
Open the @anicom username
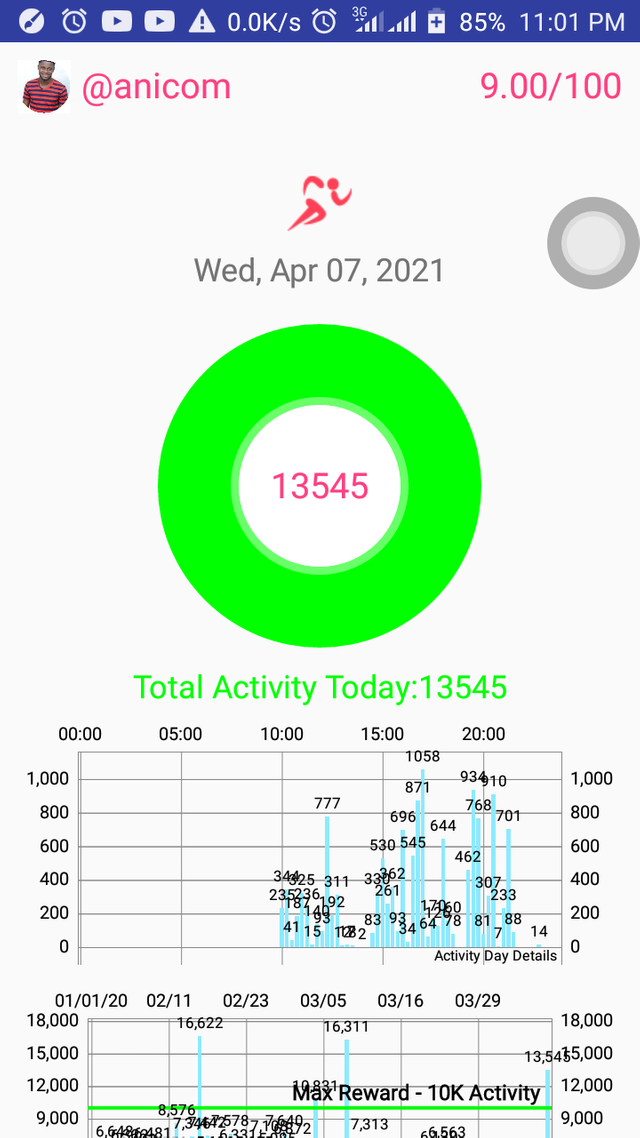(155, 87)
